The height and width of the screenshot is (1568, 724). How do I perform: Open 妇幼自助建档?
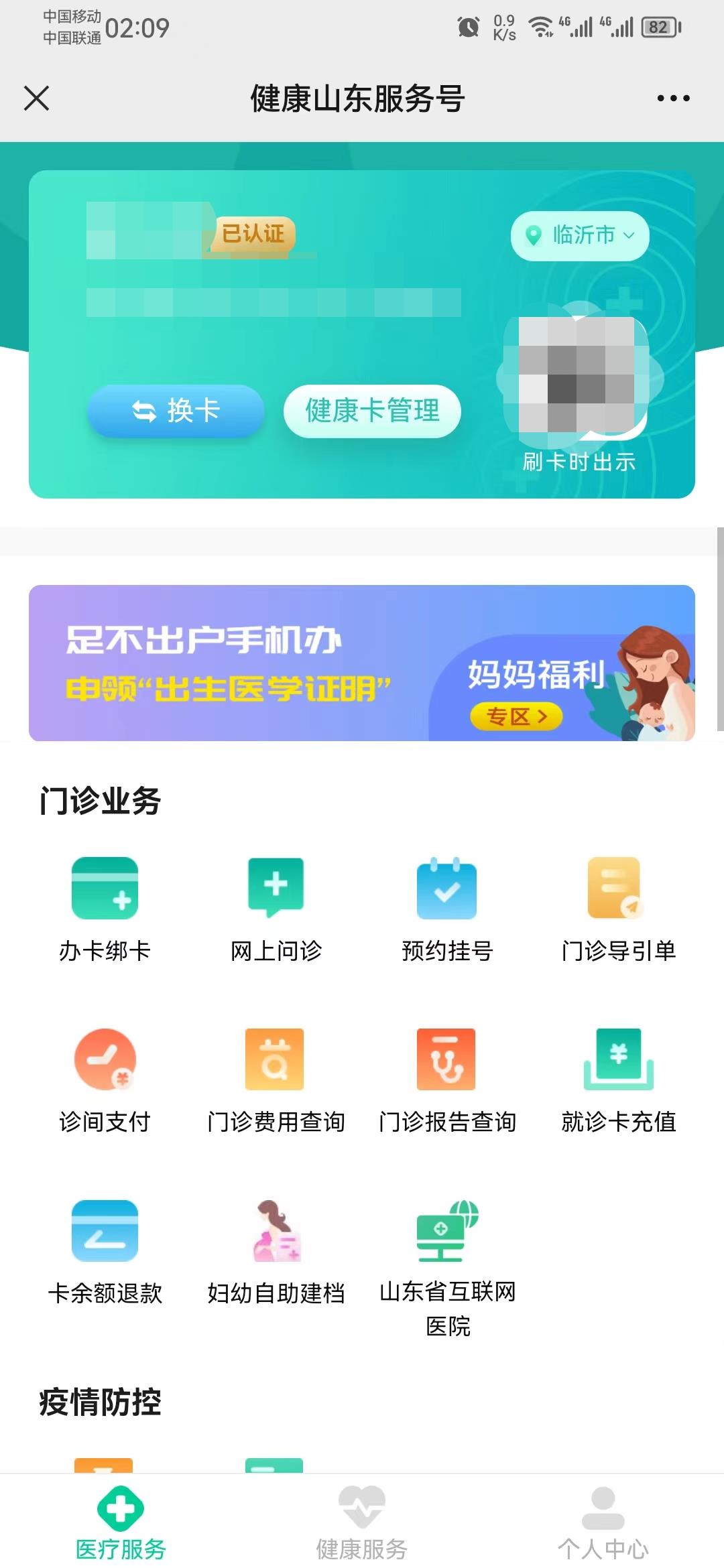tap(276, 1251)
